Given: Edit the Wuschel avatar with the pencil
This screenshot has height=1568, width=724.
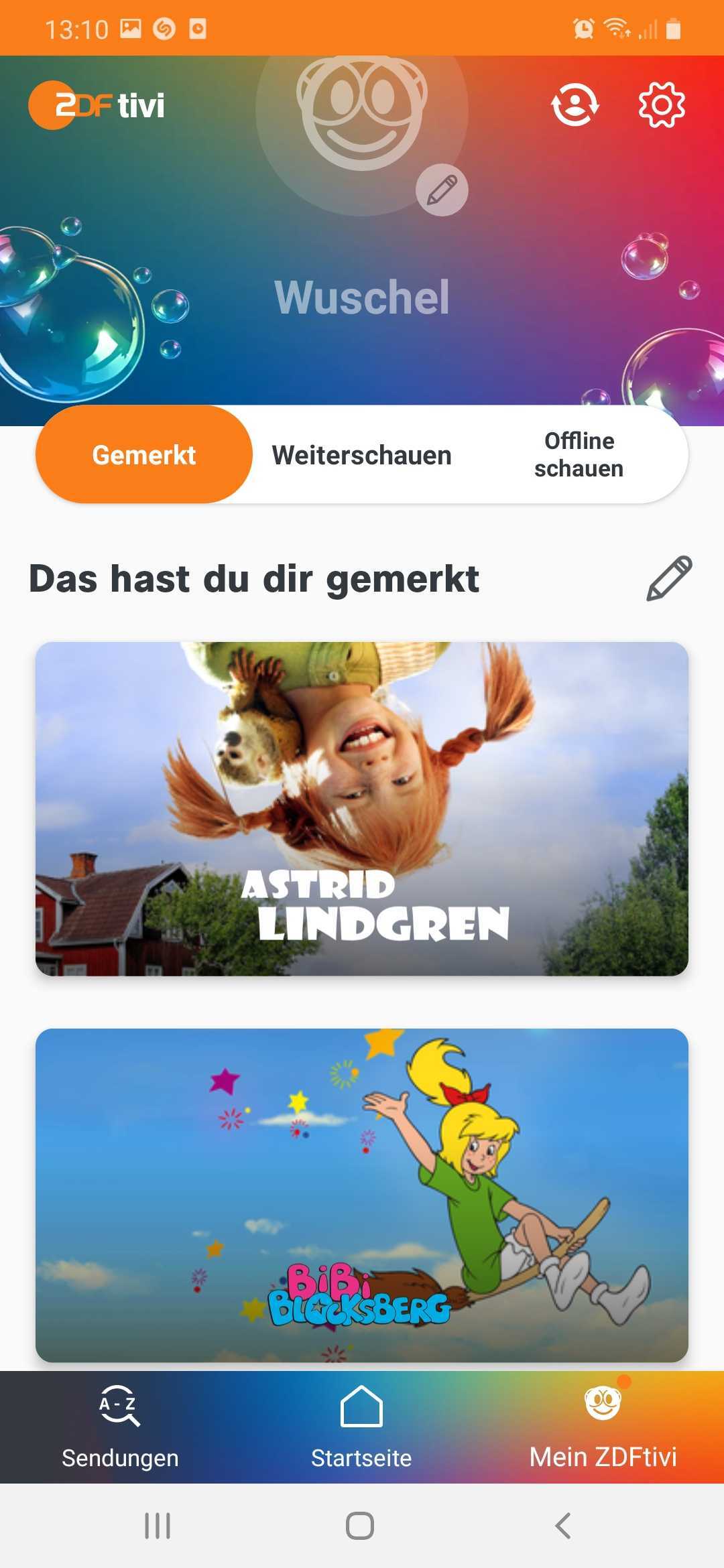Looking at the screenshot, I should (442, 190).
